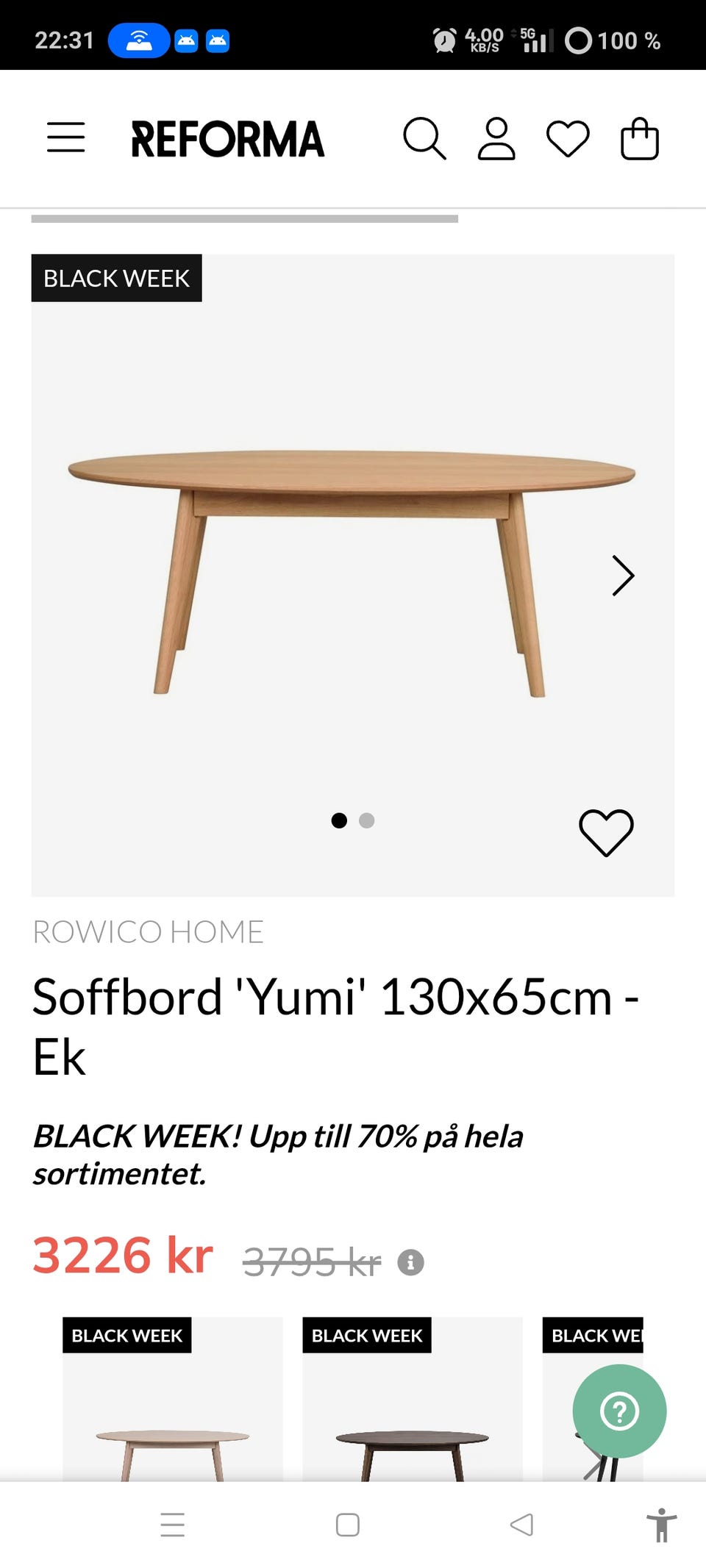
Task: Go to the system home screen
Action: 347,1525
